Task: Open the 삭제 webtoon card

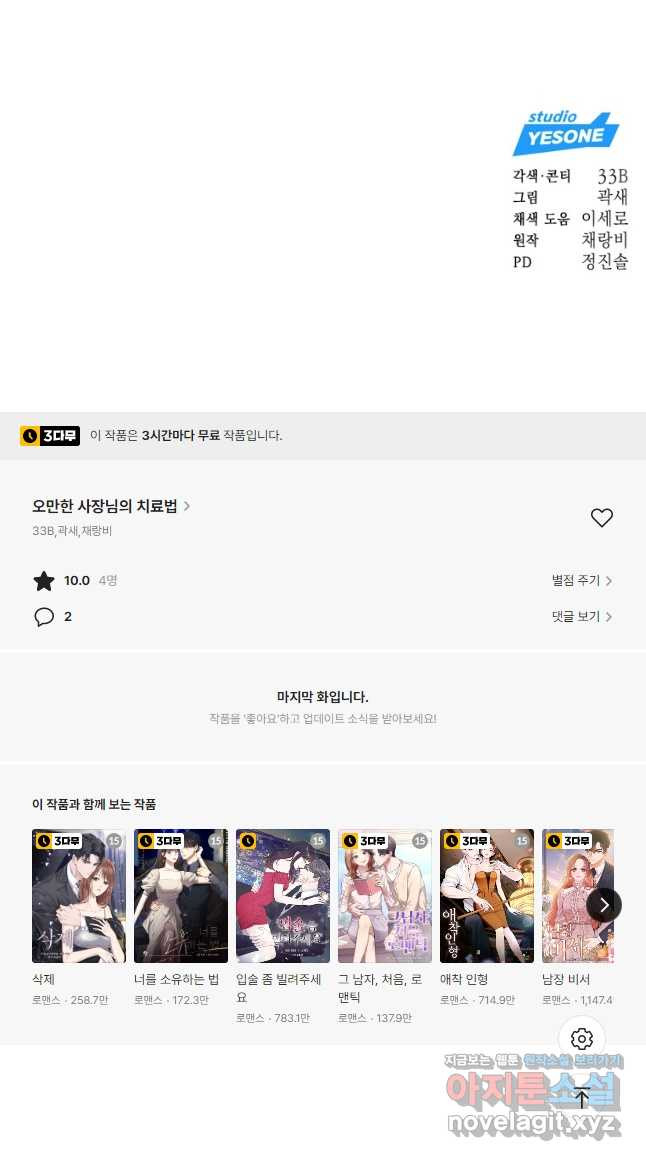Action: point(79,895)
